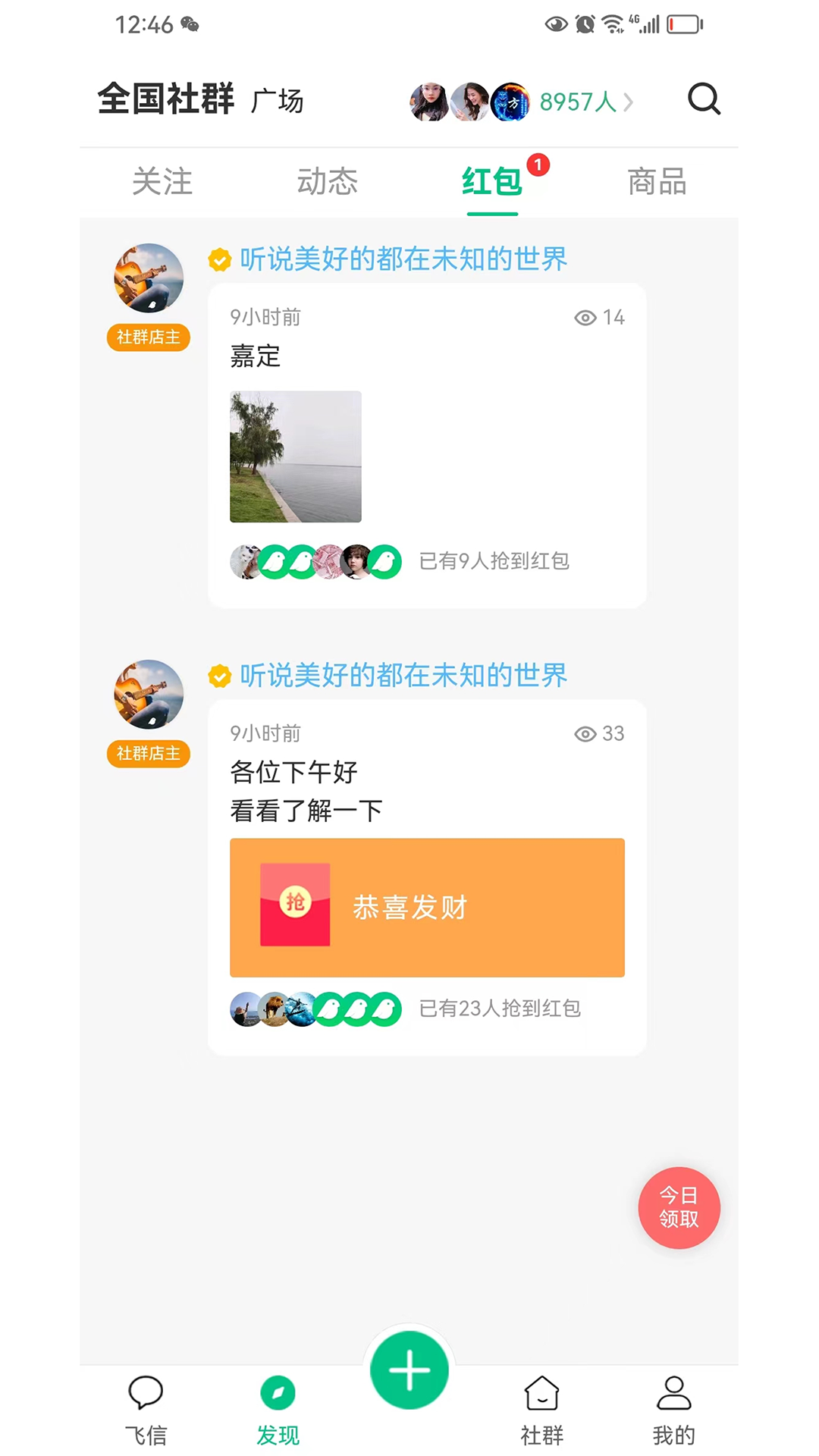Open the 嘉定 lakeside photo thumbnail
The height and width of the screenshot is (1456, 819).
pyautogui.click(x=295, y=456)
